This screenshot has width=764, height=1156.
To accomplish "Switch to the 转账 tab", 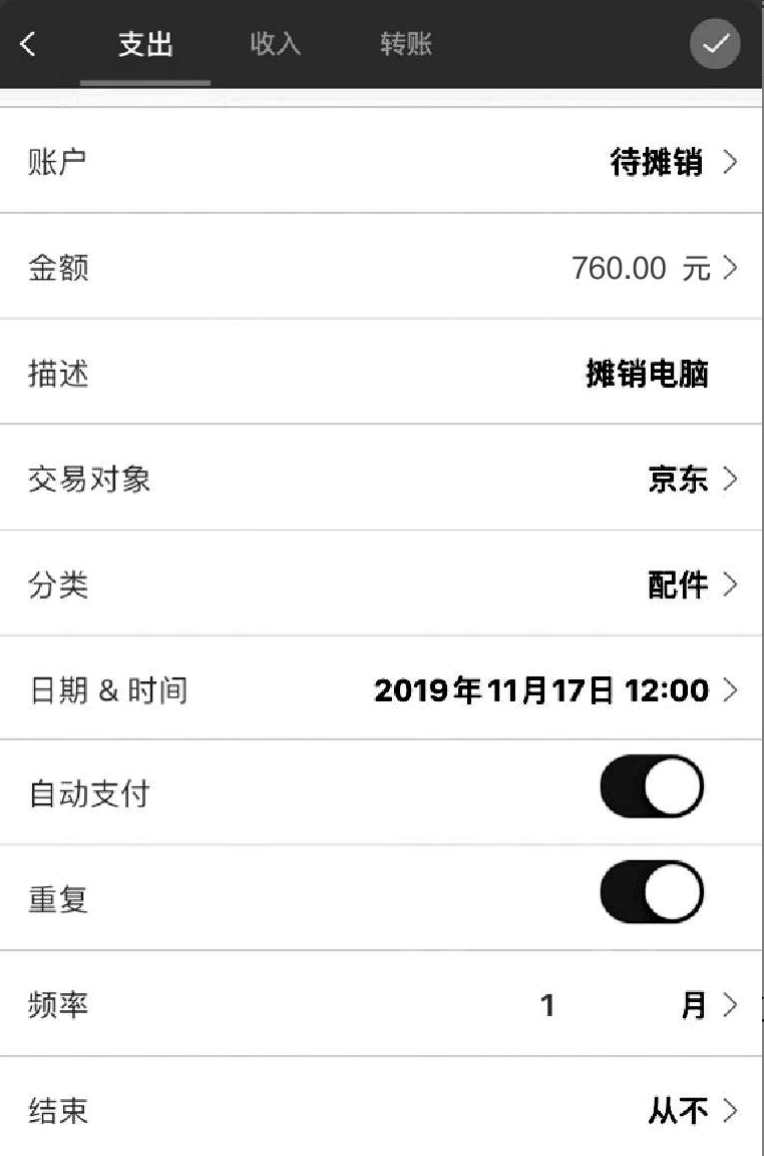I will point(406,45).
